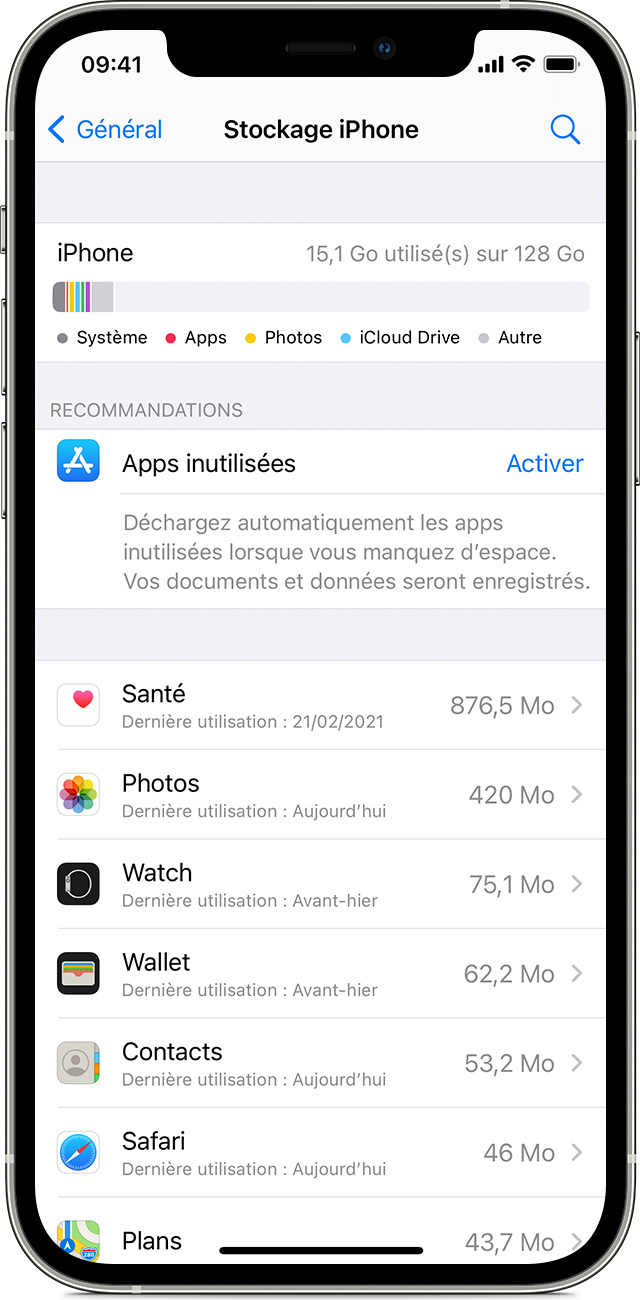Tap Activer for Apps inutilisées
640x1300 pixels.
pos(545,464)
